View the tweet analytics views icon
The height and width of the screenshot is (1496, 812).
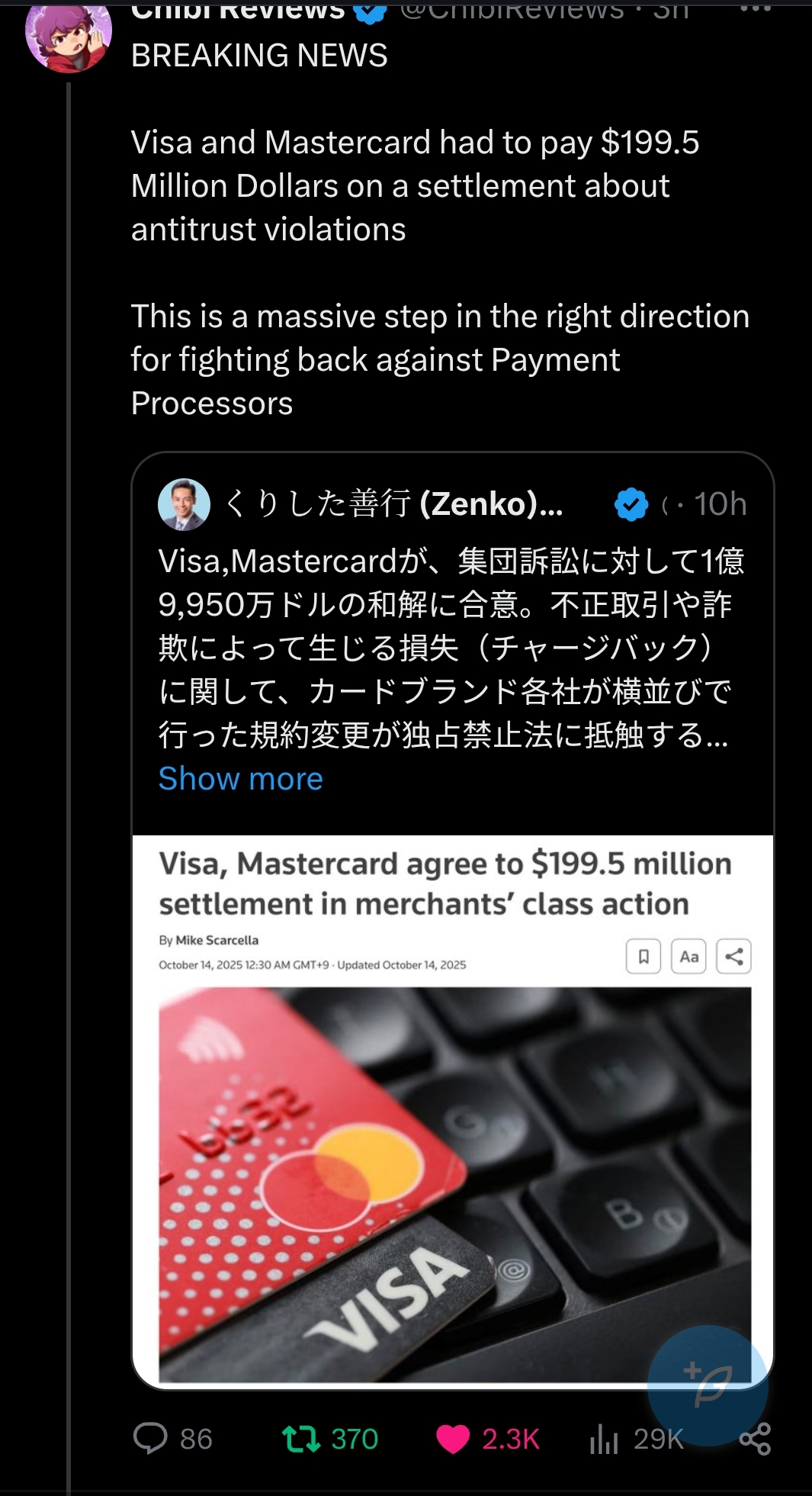[604, 1439]
